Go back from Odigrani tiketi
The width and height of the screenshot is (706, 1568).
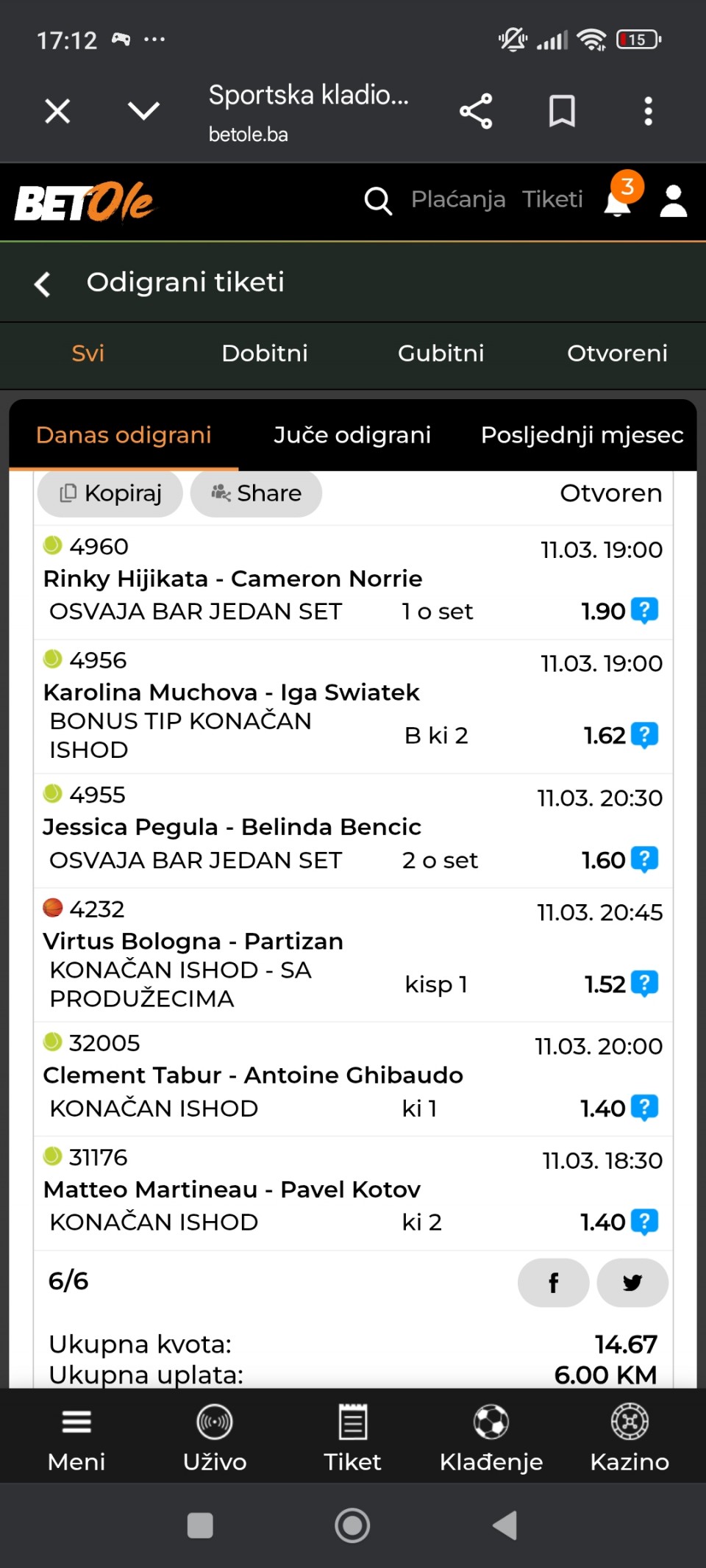pos(43,284)
